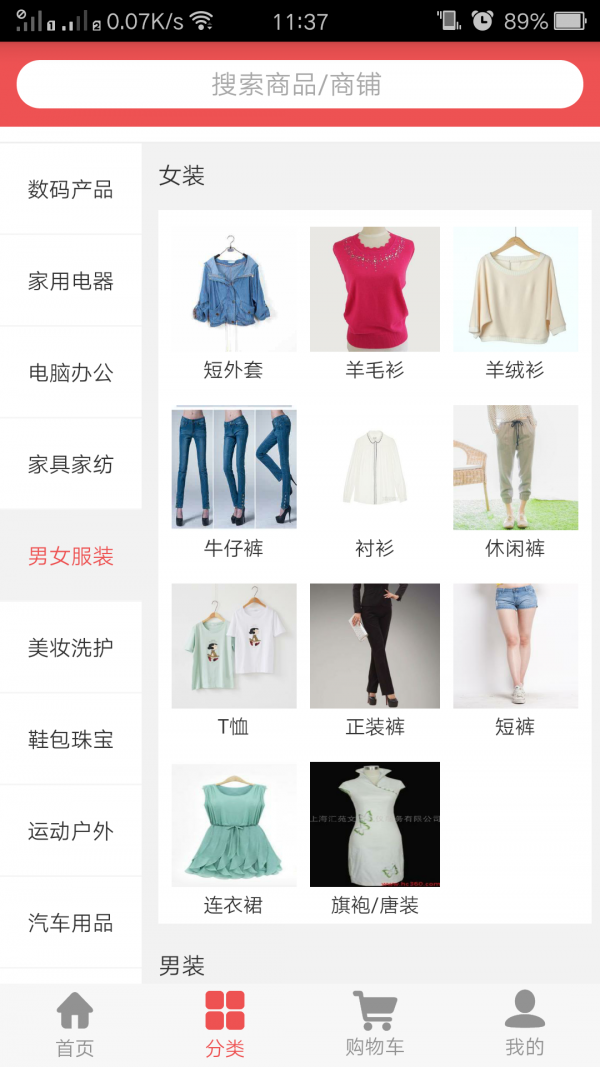Tap the 搜索商品/商铺 search box

299,84
